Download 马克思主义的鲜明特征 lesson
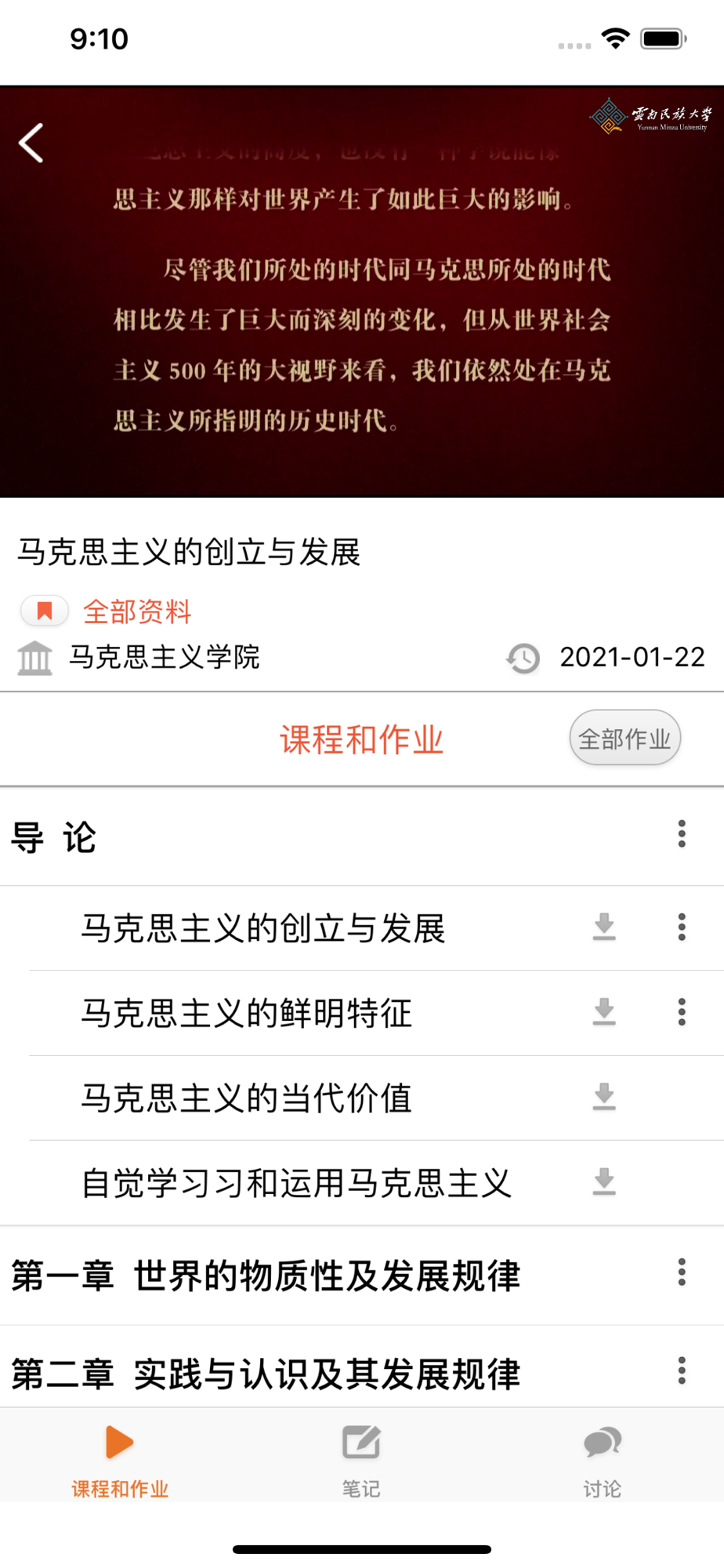Image resolution: width=724 pixels, height=1568 pixels. (604, 1012)
